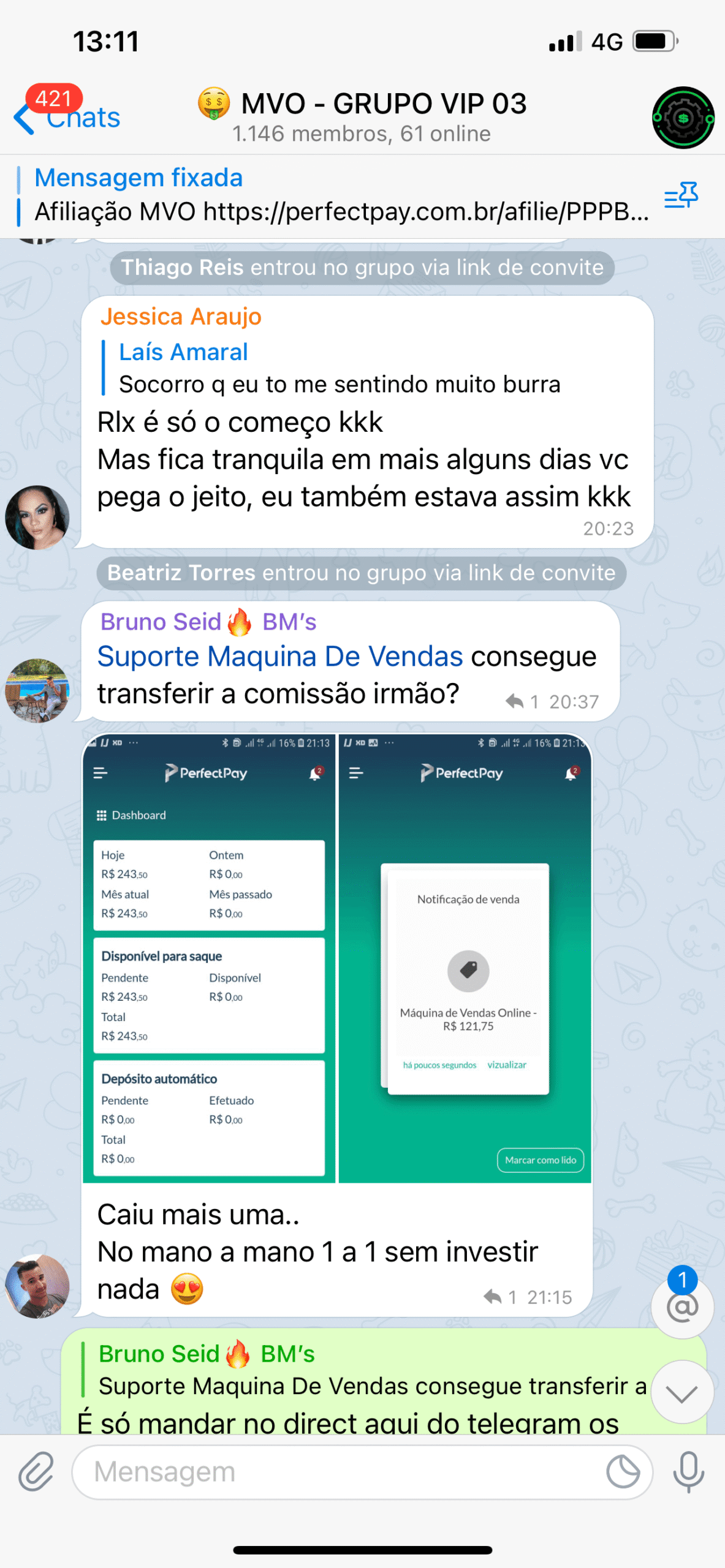Open Suporte Maquina De Vendas mention
This screenshot has height=1568, width=725.
tap(280, 656)
